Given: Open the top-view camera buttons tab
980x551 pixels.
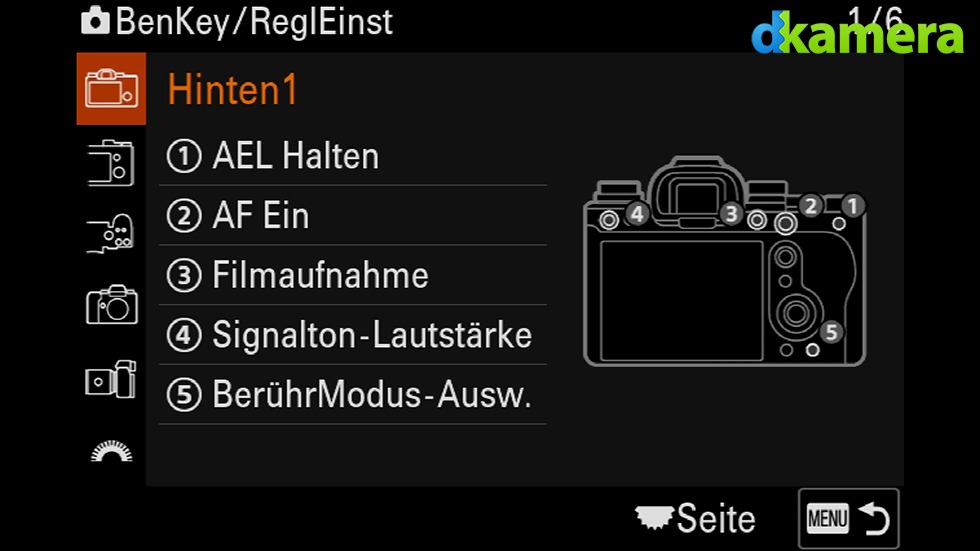Looking at the screenshot, I should (x=111, y=236).
